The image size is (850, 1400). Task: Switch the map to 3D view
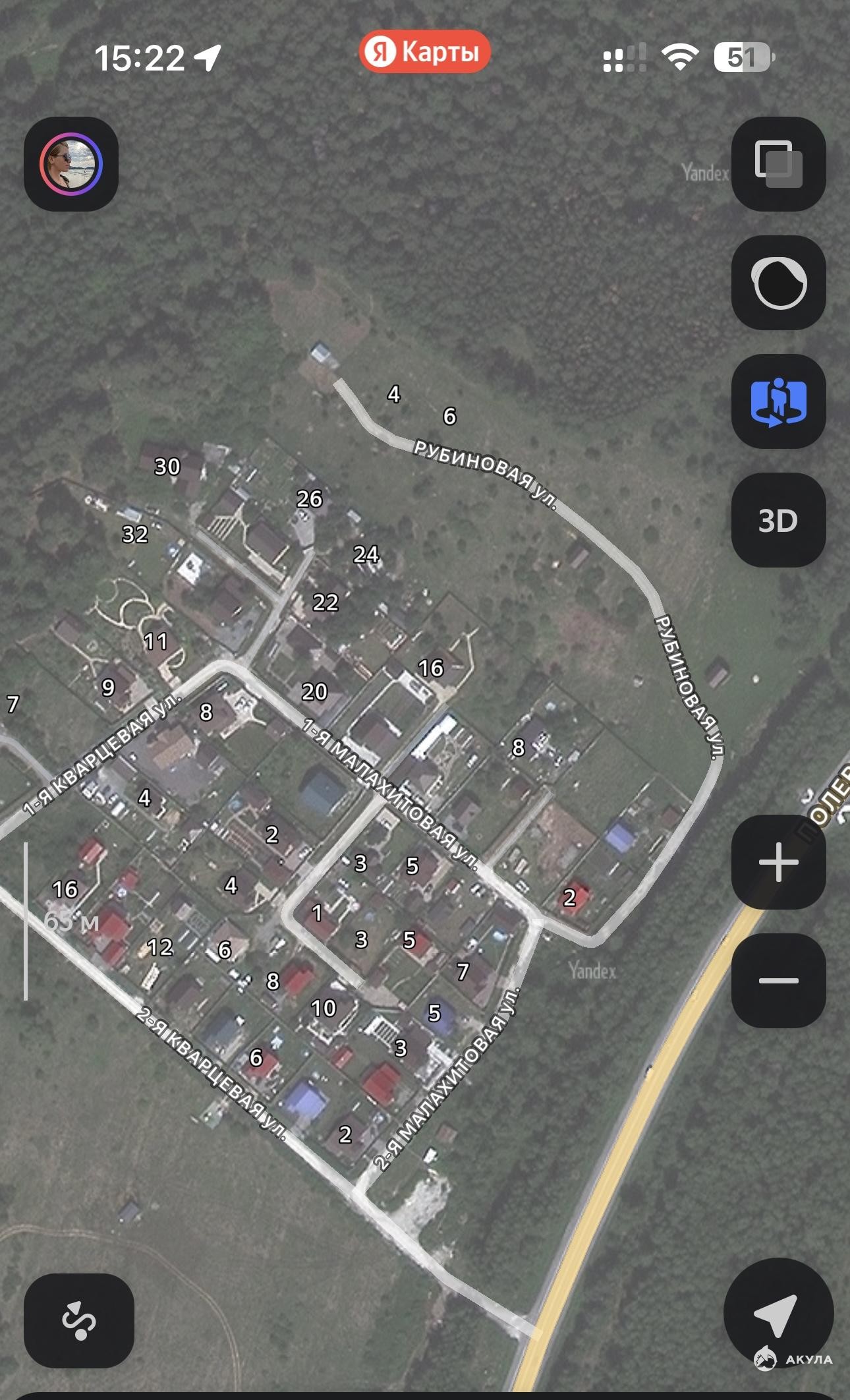(x=779, y=520)
